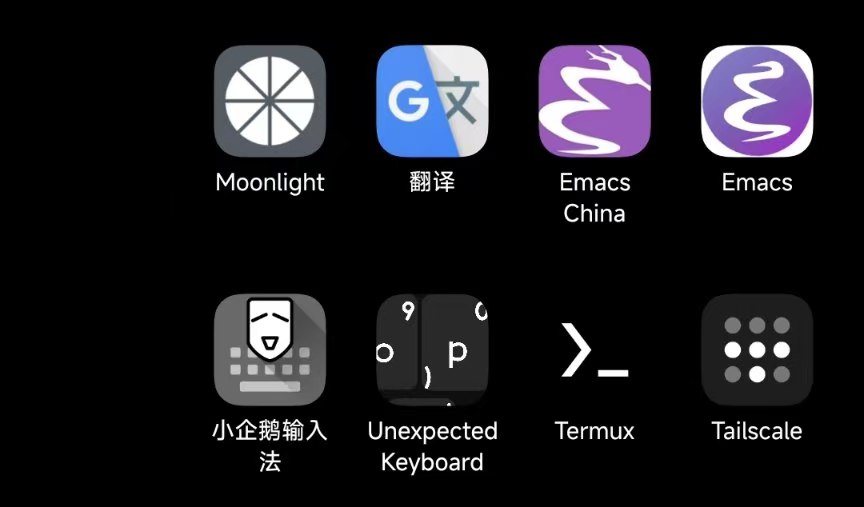Open 小企鹅输入法 keyboard app
Viewport: 864px width, 507px height.
[x=270, y=349]
